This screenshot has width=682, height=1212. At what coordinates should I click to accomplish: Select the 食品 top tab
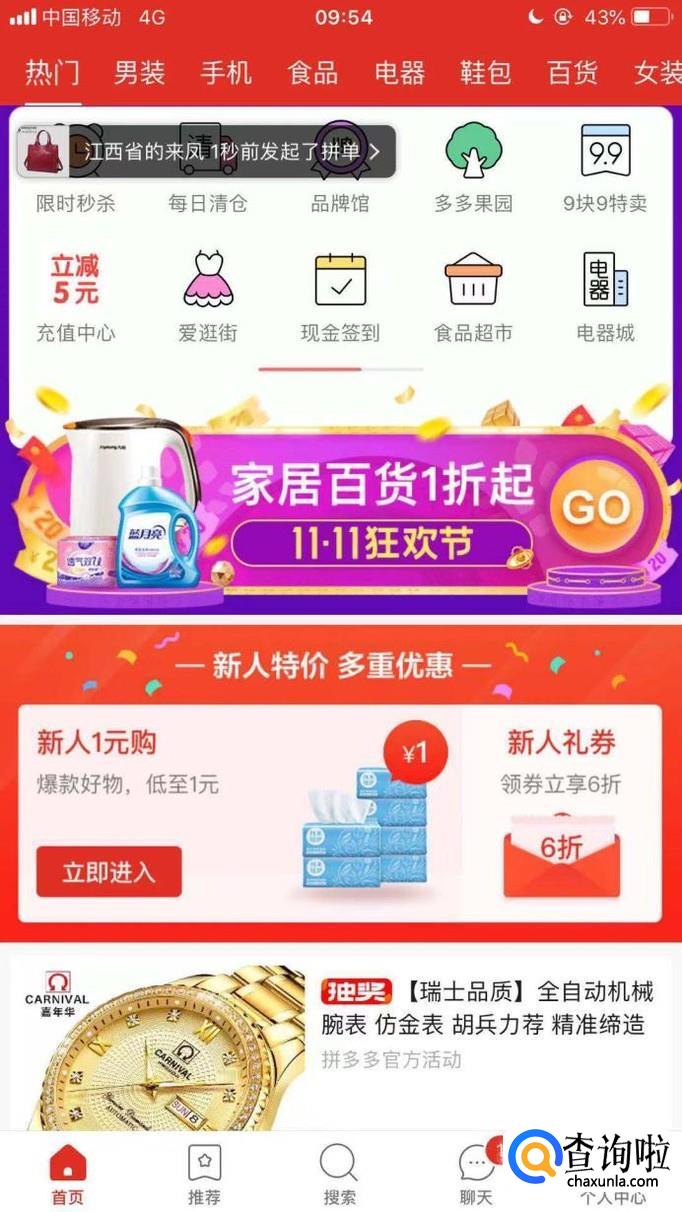[x=313, y=73]
